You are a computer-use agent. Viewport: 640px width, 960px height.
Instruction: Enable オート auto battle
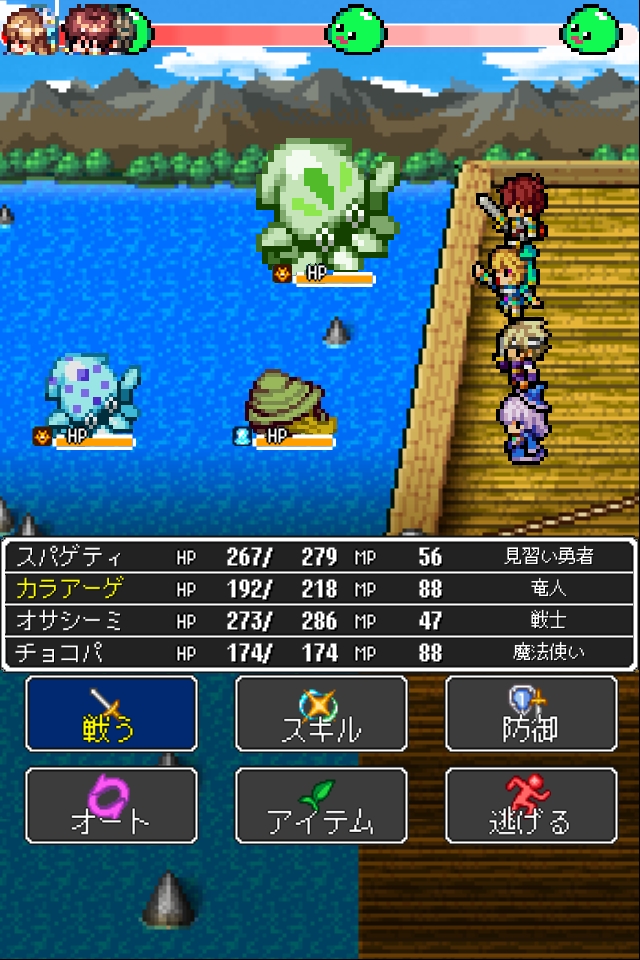click(x=111, y=805)
